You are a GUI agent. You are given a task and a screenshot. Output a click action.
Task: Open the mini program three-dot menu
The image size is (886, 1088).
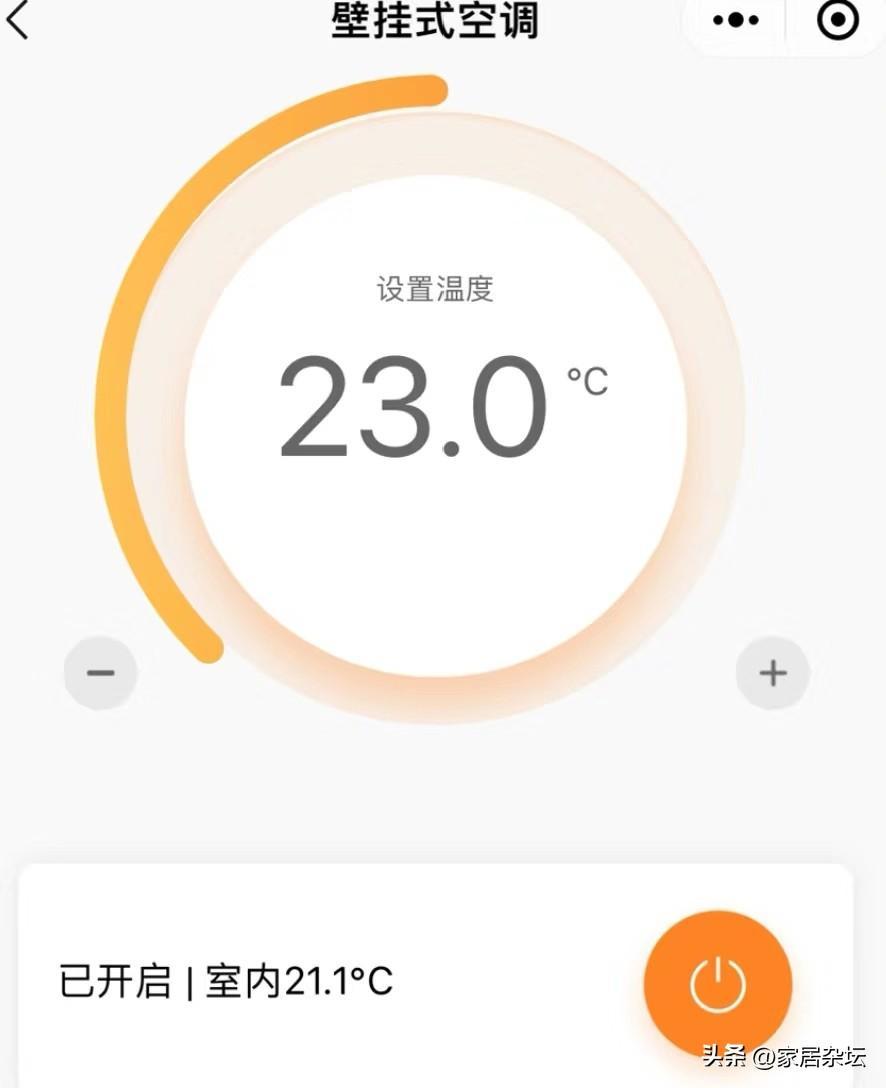tap(736, 20)
